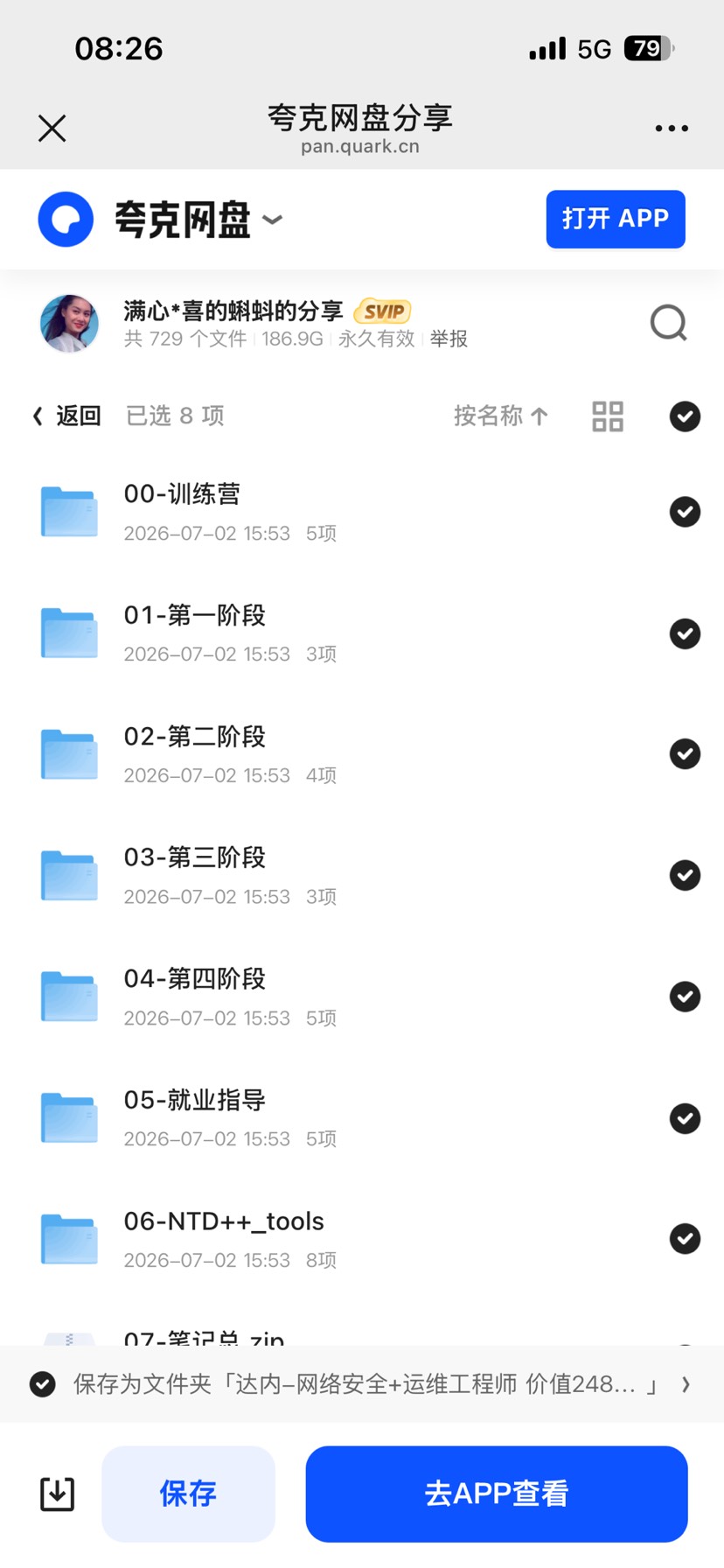Change sort order 按名称
Screen dimensions: 724x1568
(x=501, y=416)
